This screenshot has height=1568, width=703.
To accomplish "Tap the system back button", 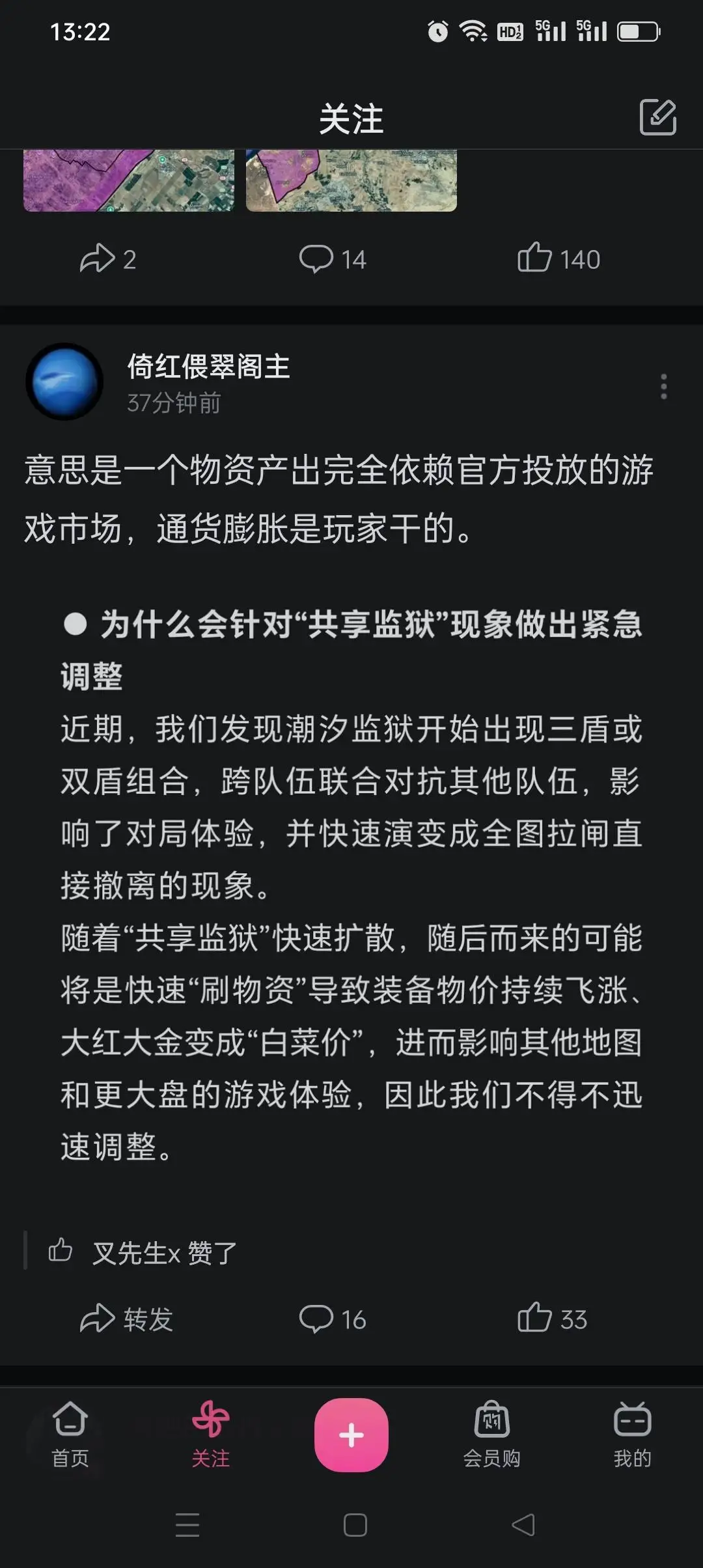I will (523, 1525).
